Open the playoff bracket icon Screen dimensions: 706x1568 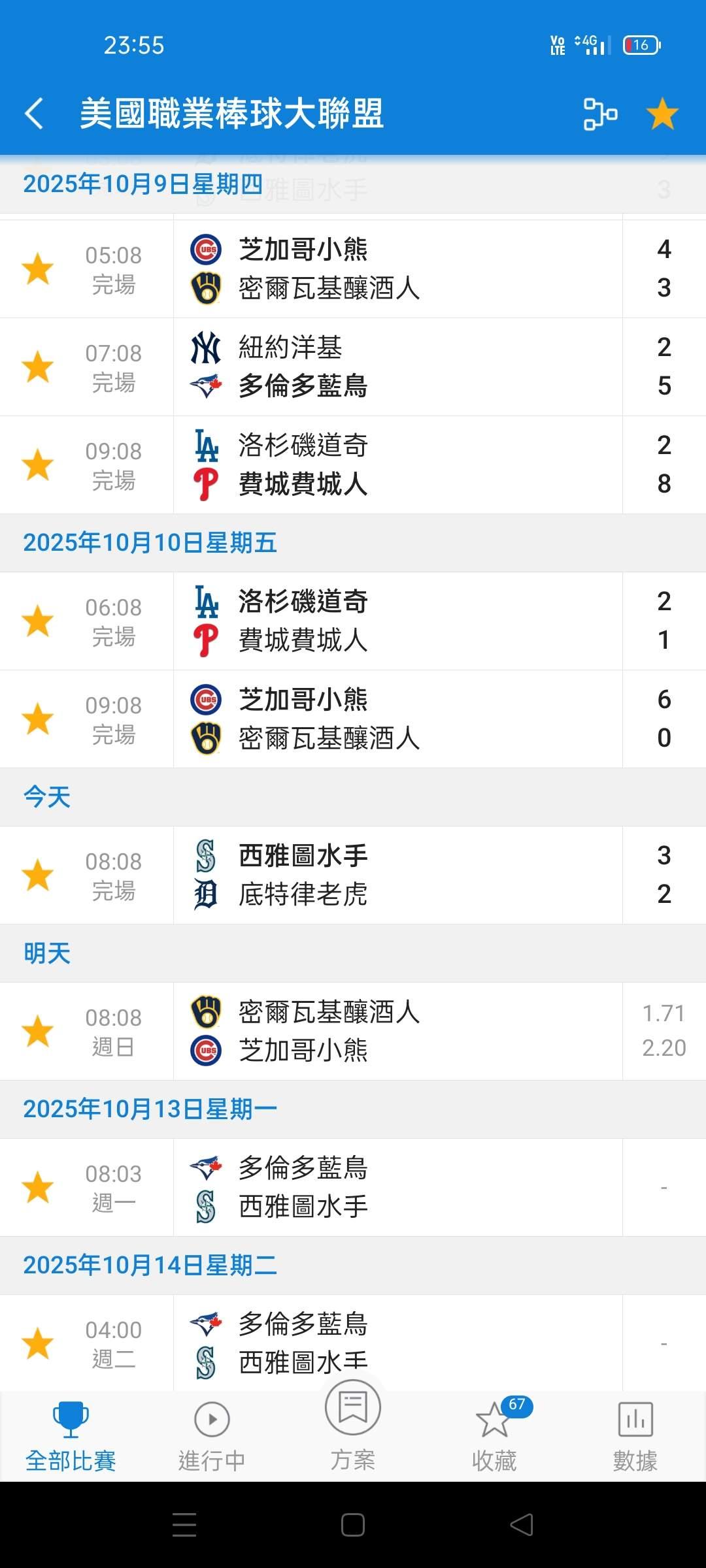(x=599, y=114)
